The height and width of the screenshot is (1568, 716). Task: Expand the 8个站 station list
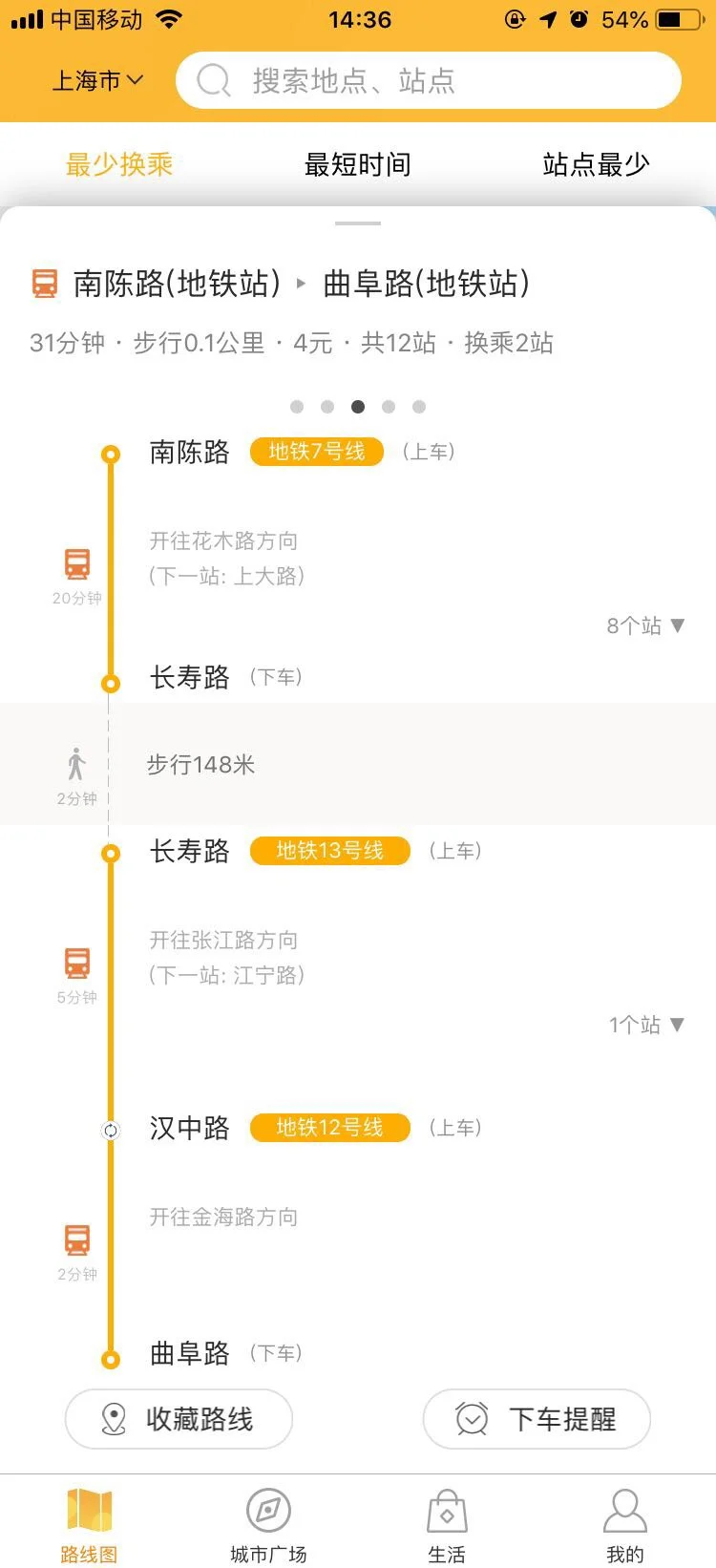pyautogui.click(x=645, y=625)
